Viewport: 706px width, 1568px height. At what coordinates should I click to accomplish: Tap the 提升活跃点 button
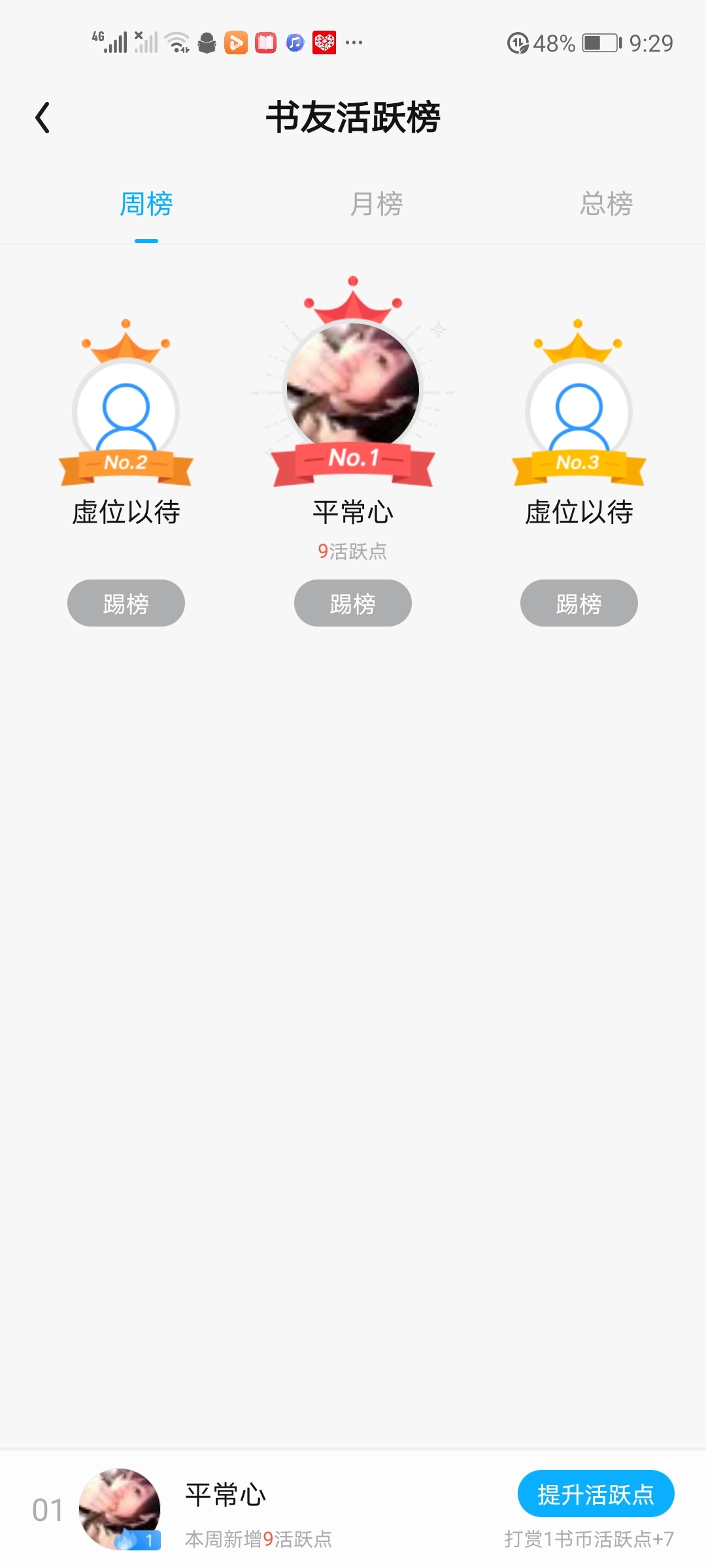tap(596, 1494)
